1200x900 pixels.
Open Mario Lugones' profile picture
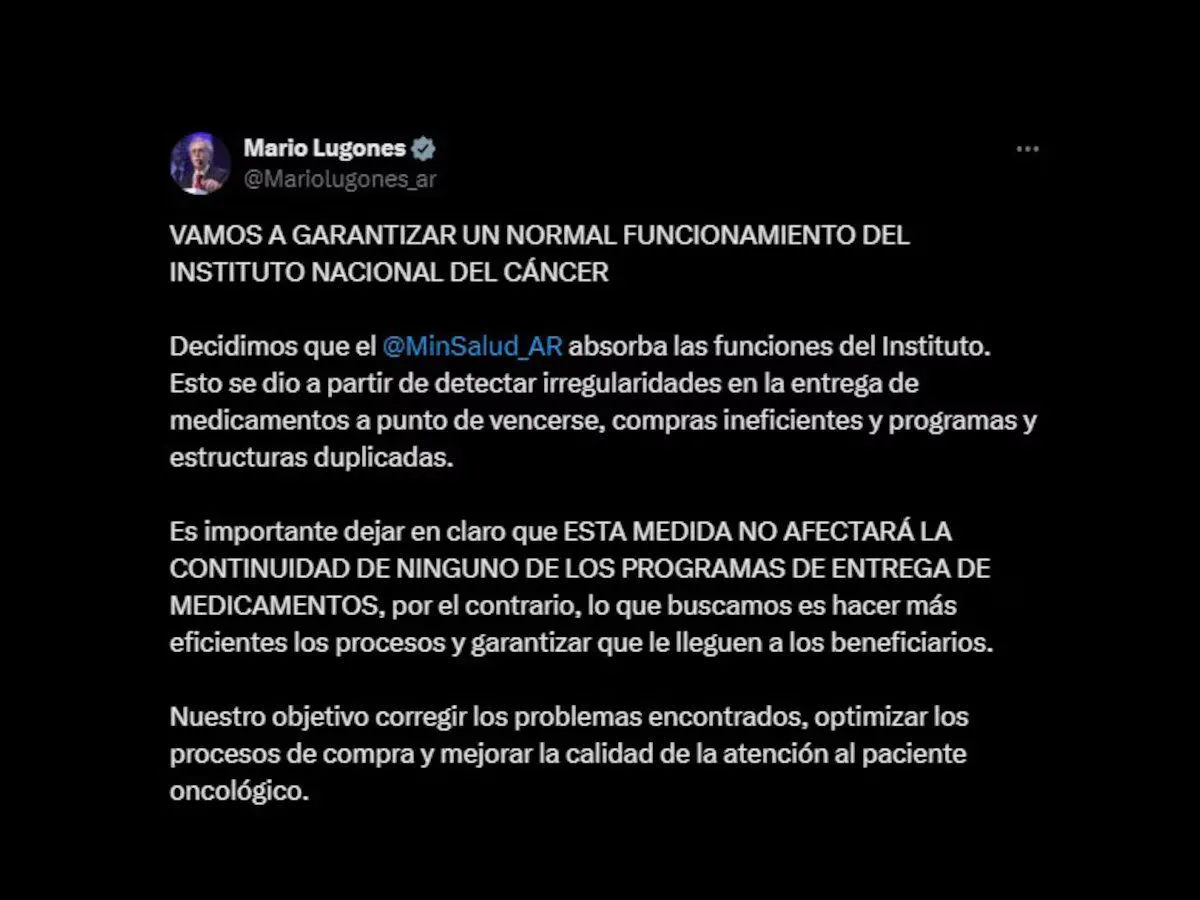pyautogui.click(x=200, y=163)
